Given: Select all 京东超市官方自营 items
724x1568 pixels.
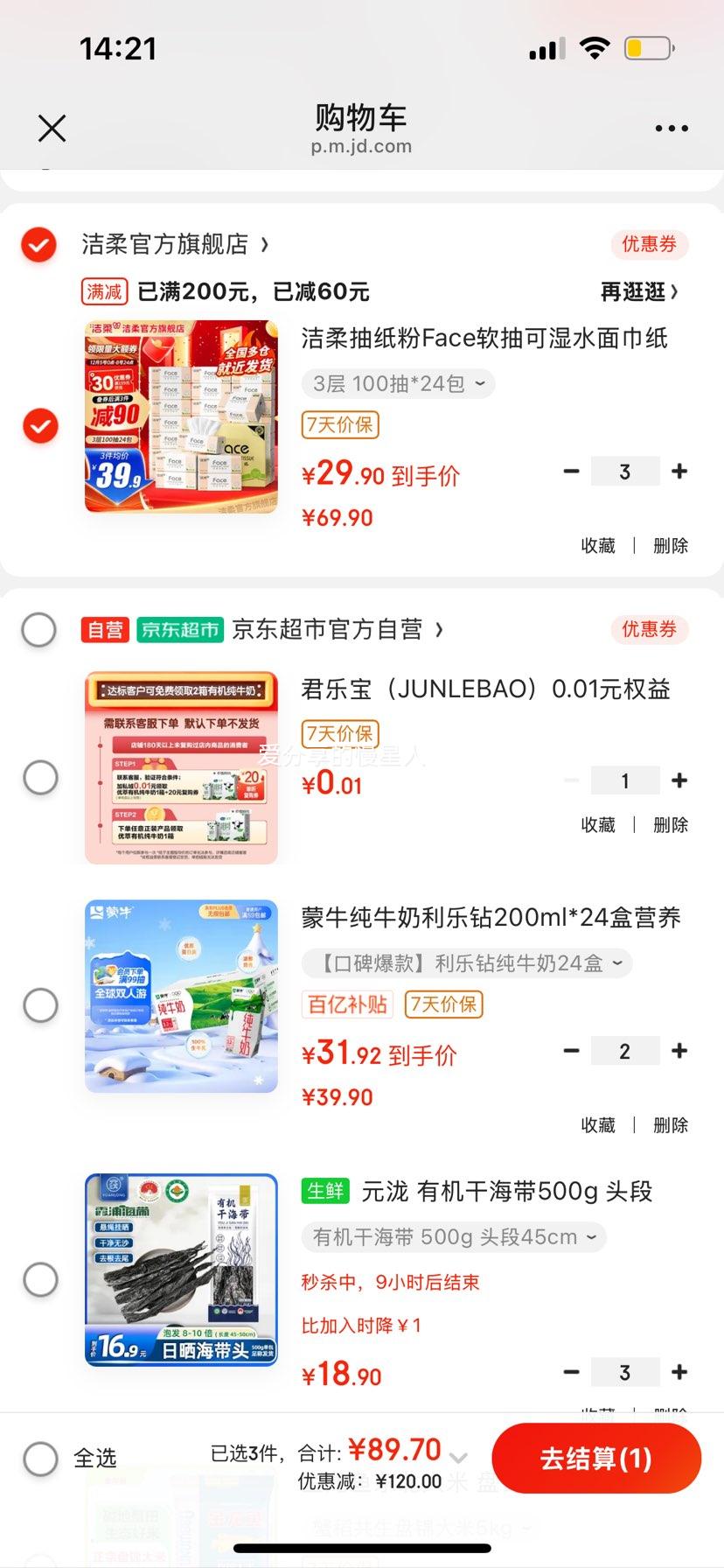Looking at the screenshot, I should coord(39,630).
